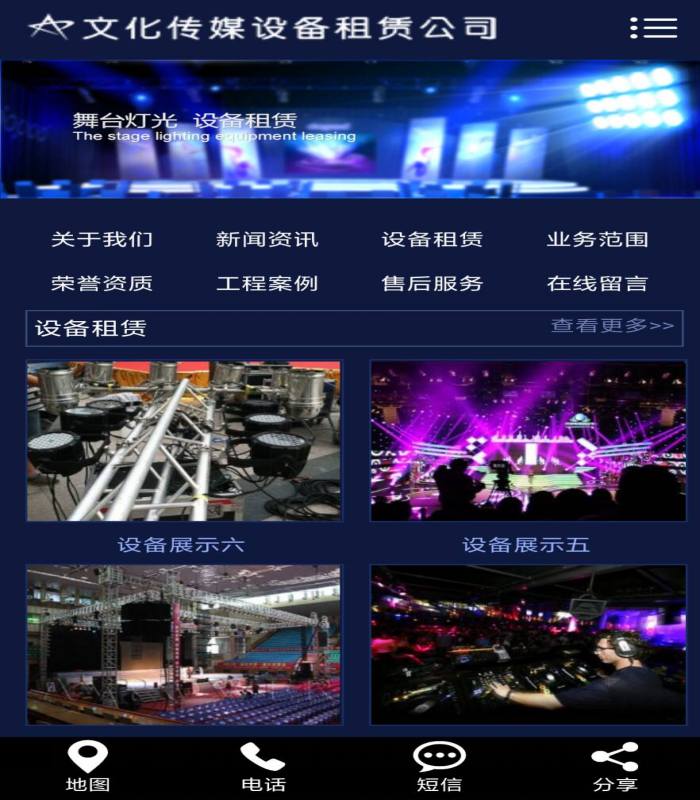Open the stage lighting banner
Image resolution: width=700 pixels, height=800 pixels.
click(350, 130)
